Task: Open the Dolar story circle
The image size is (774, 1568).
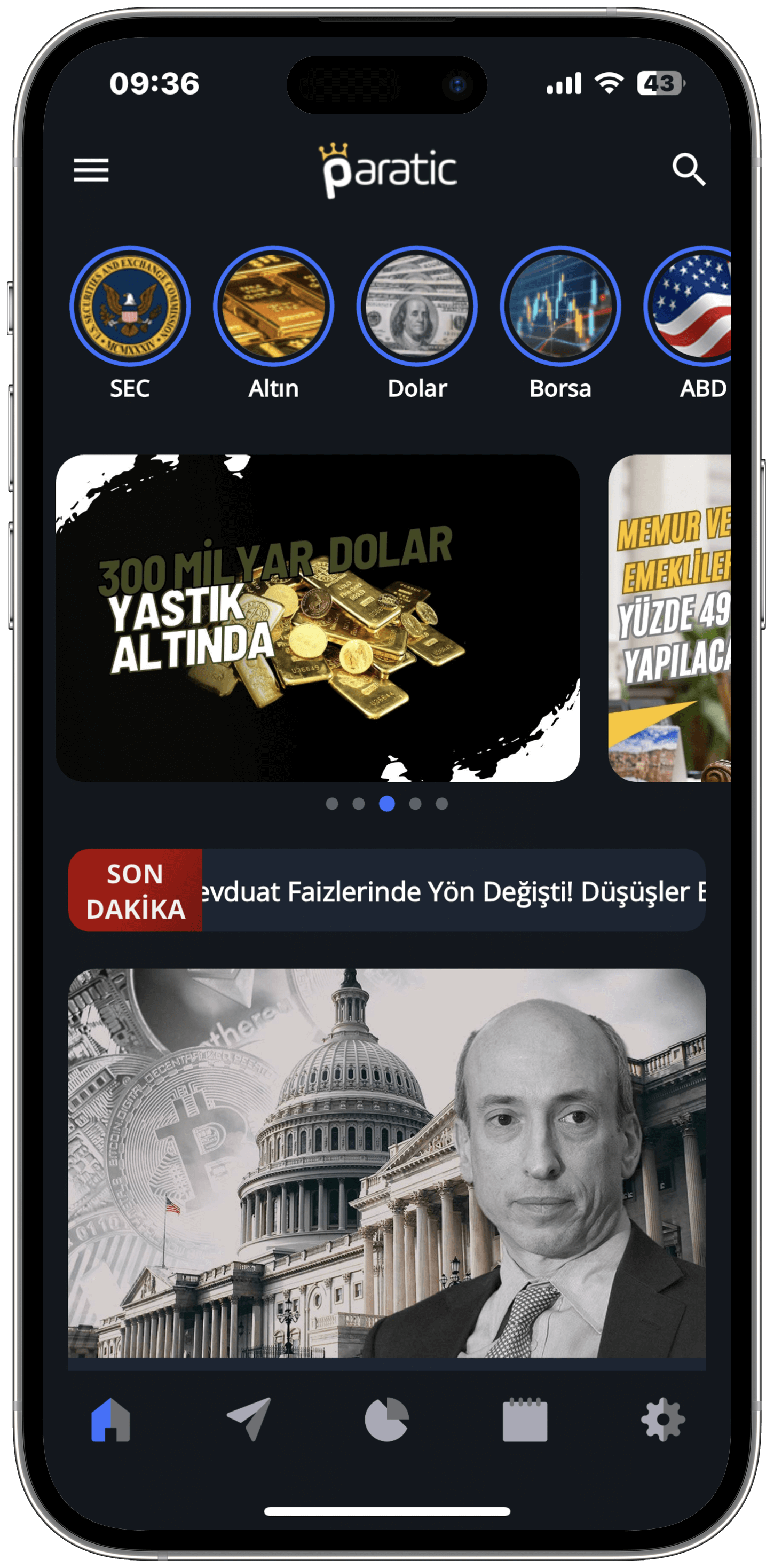Action: [x=417, y=306]
